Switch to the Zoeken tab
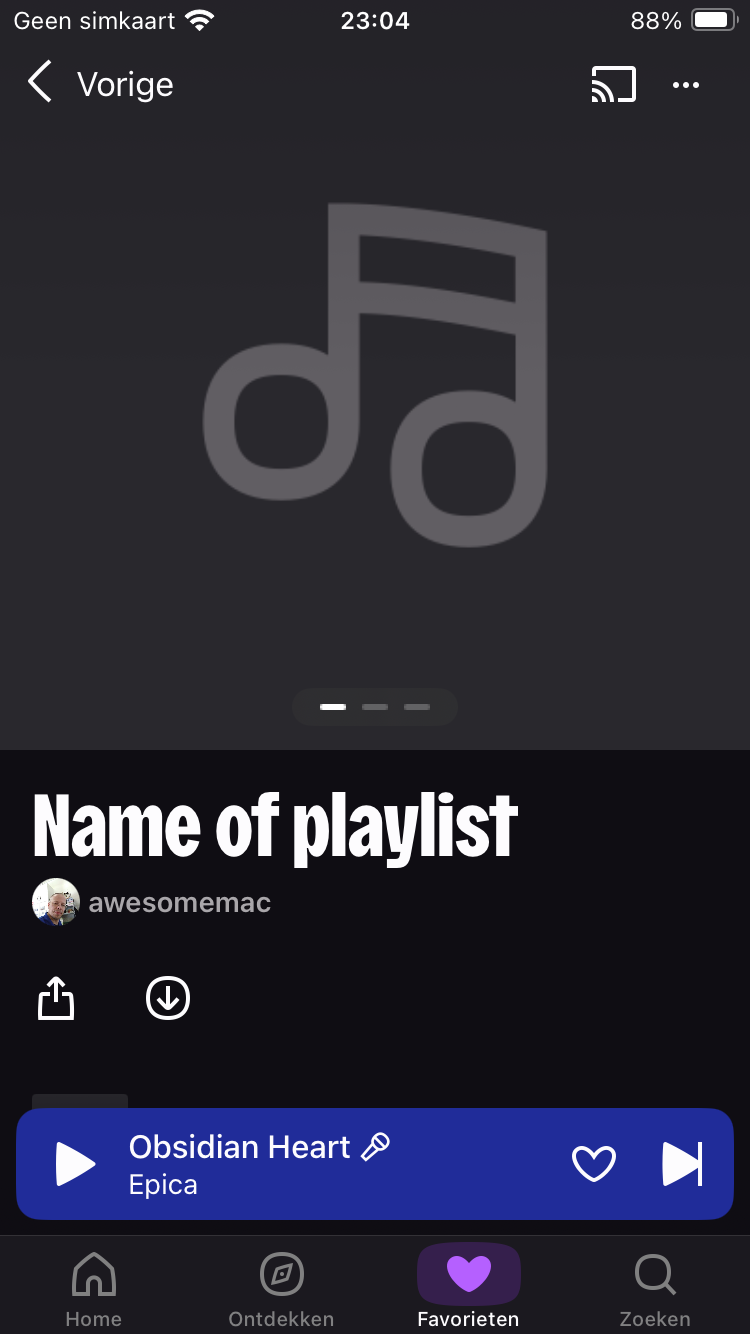Screen dimensions: 750x1334 [x=655, y=1289]
